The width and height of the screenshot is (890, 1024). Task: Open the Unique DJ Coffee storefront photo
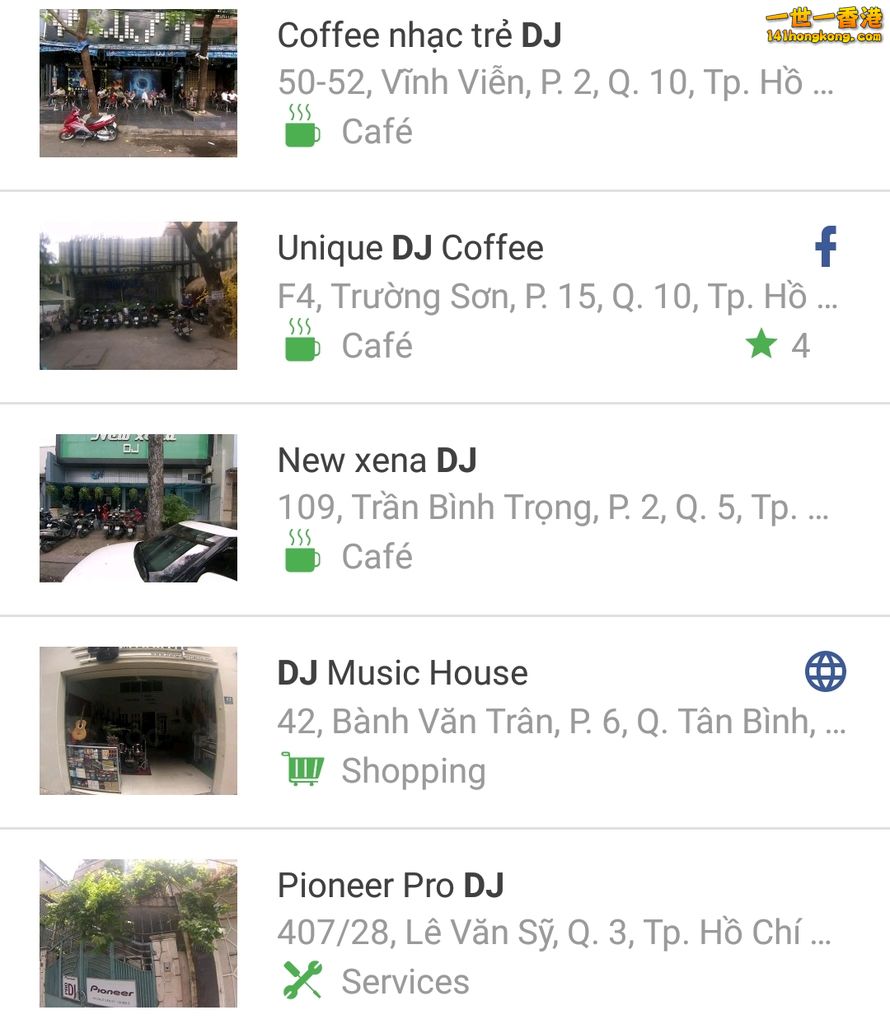click(x=137, y=294)
